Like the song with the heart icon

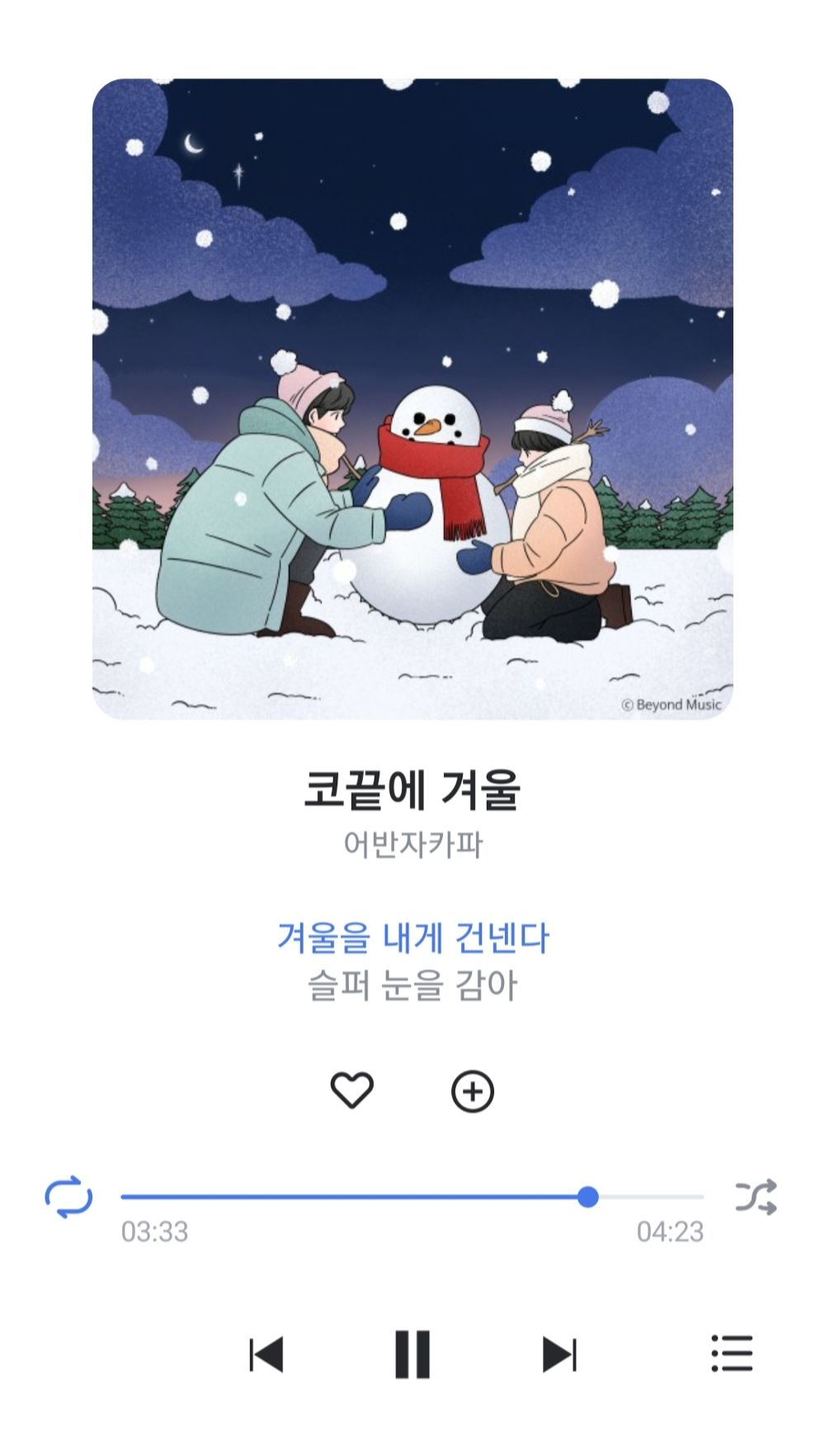tap(353, 1088)
